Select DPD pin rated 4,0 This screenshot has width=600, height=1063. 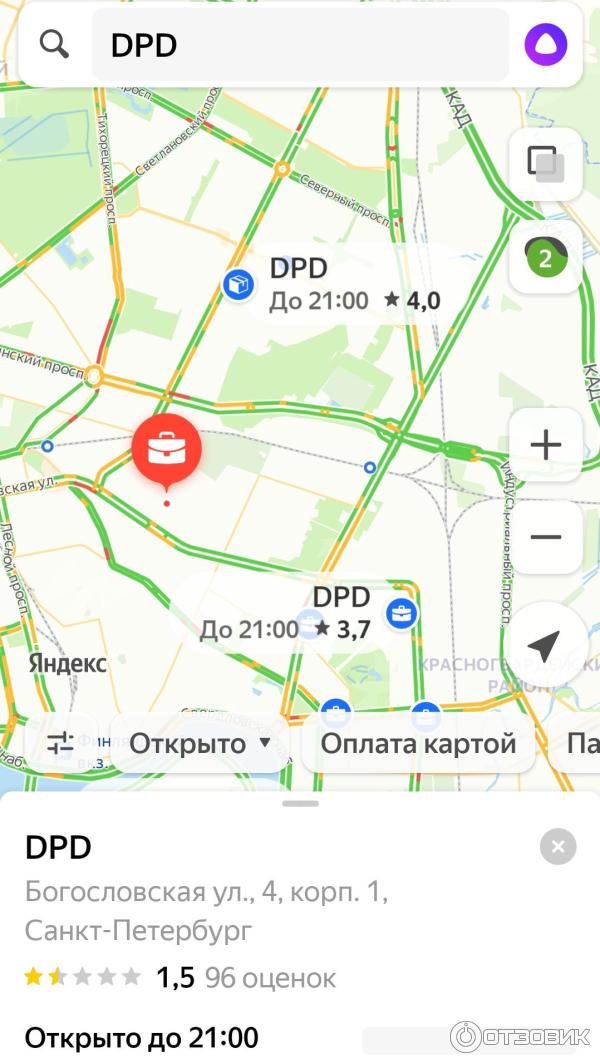pyautogui.click(x=239, y=286)
